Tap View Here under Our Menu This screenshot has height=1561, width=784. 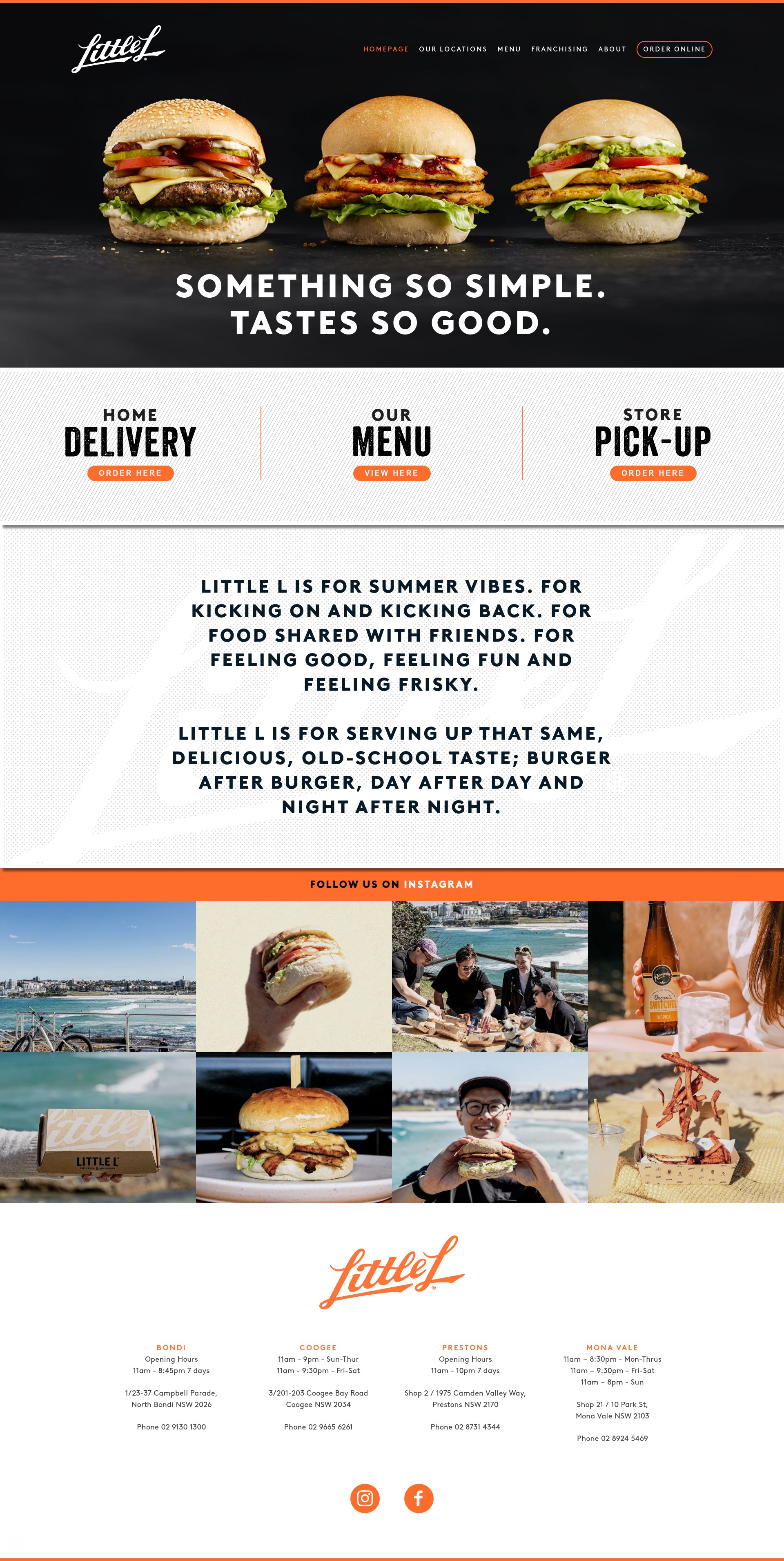392,473
